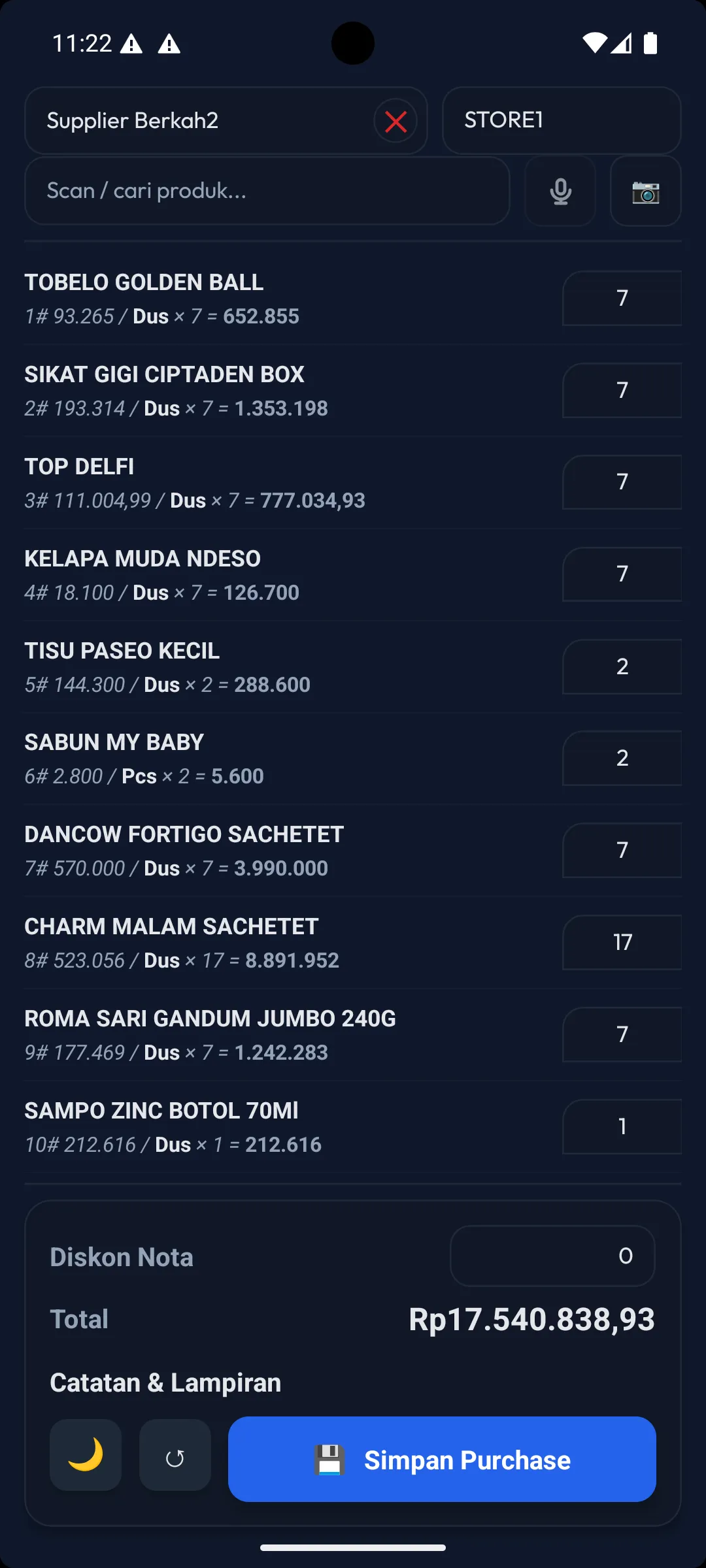The image size is (706, 1568).
Task: Clear supplier with the red X icon
Action: (x=395, y=121)
